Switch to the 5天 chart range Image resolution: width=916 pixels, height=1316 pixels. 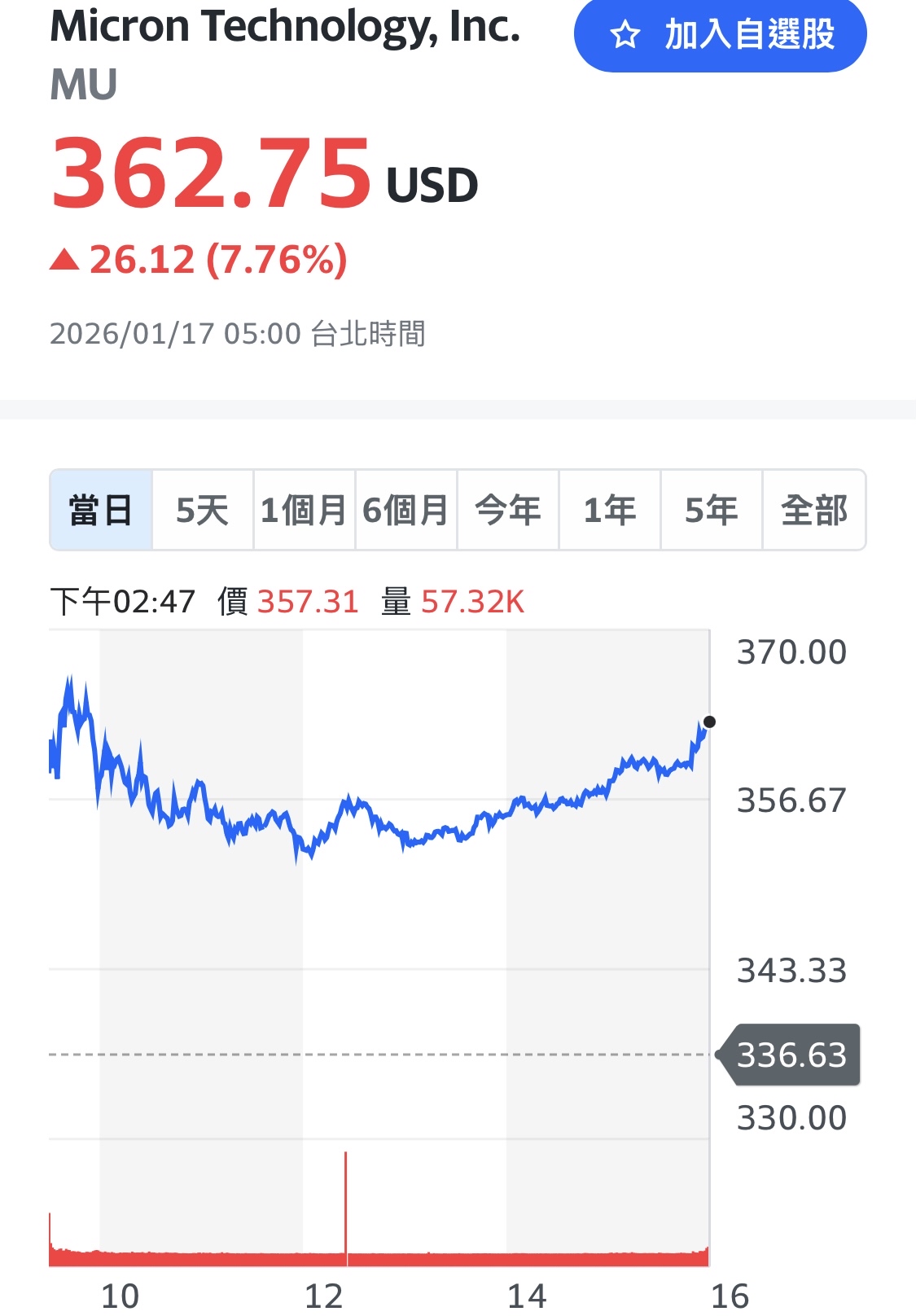[203, 511]
